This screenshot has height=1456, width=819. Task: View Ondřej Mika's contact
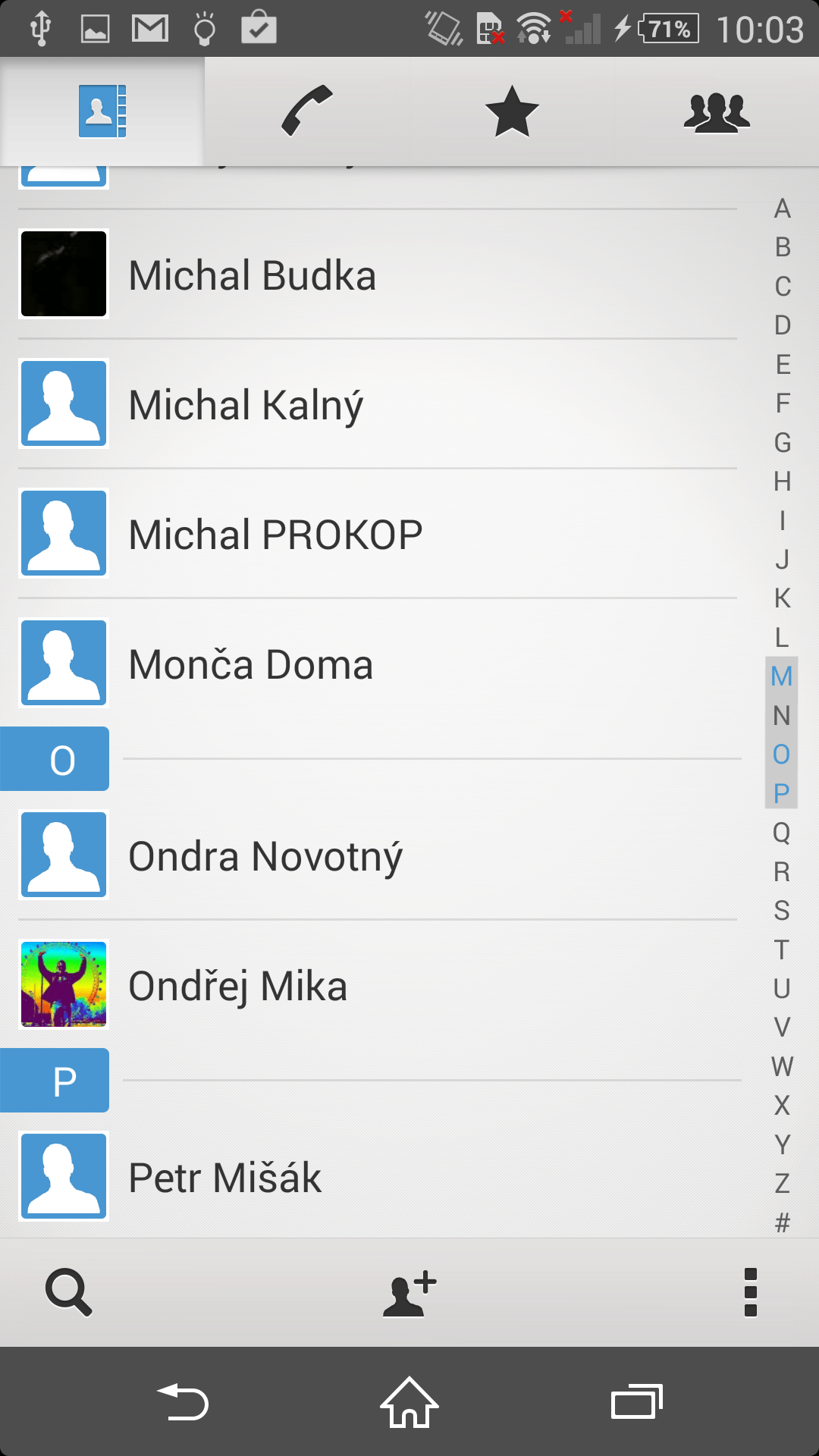[x=378, y=985]
